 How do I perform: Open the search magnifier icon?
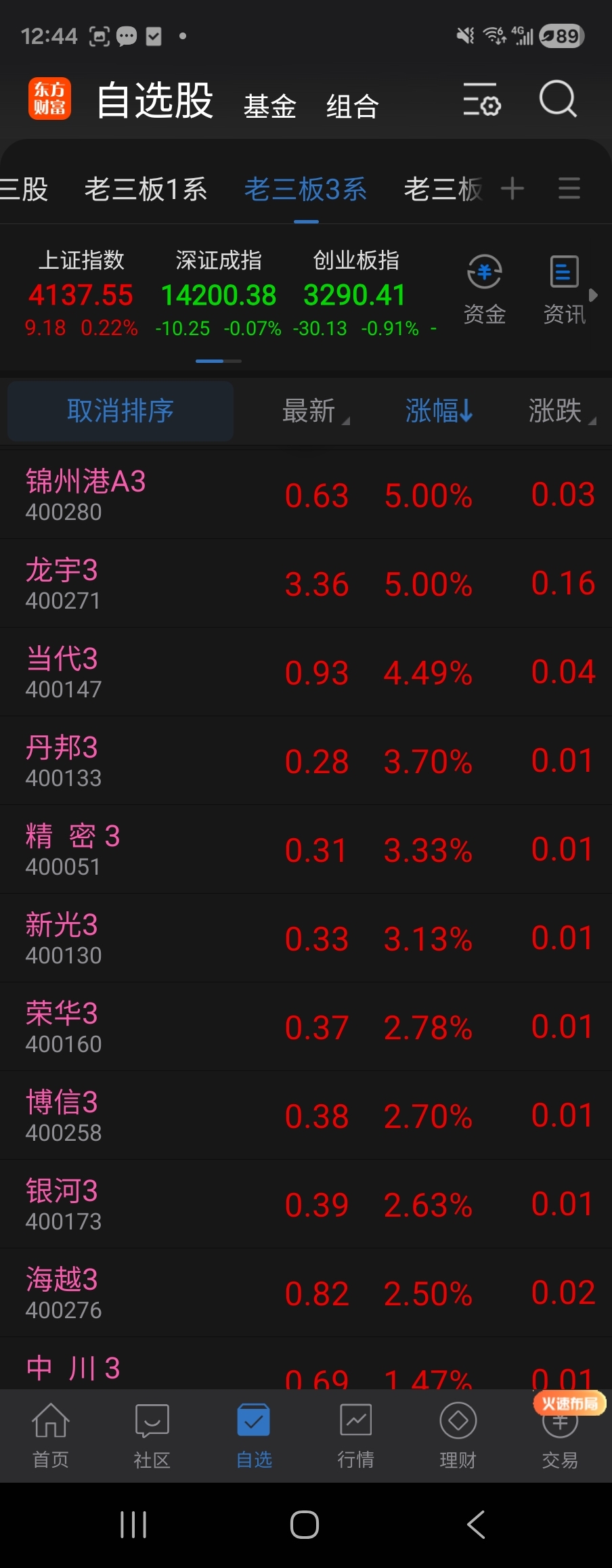[557, 100]
